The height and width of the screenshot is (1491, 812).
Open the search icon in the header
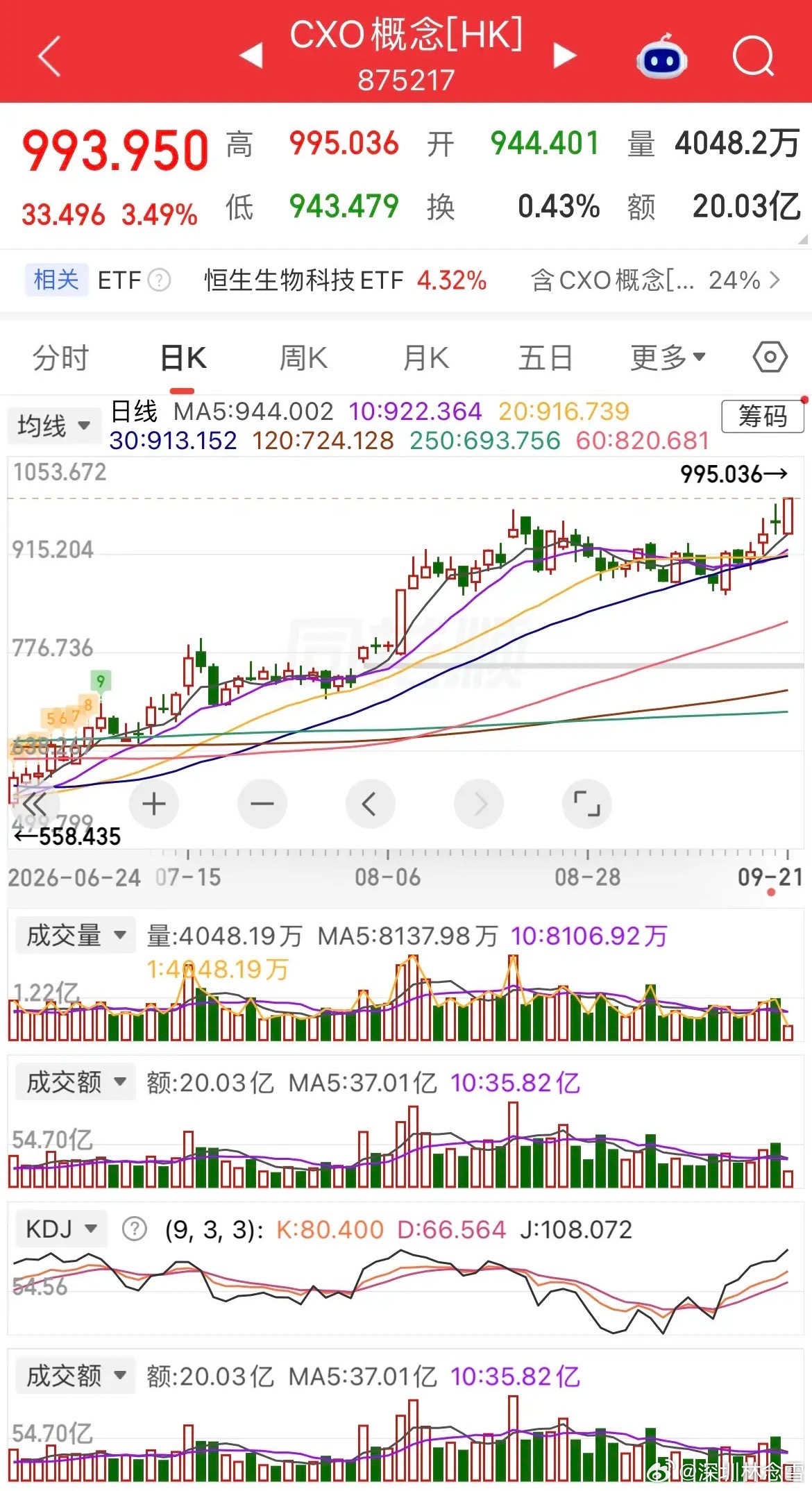754,56
